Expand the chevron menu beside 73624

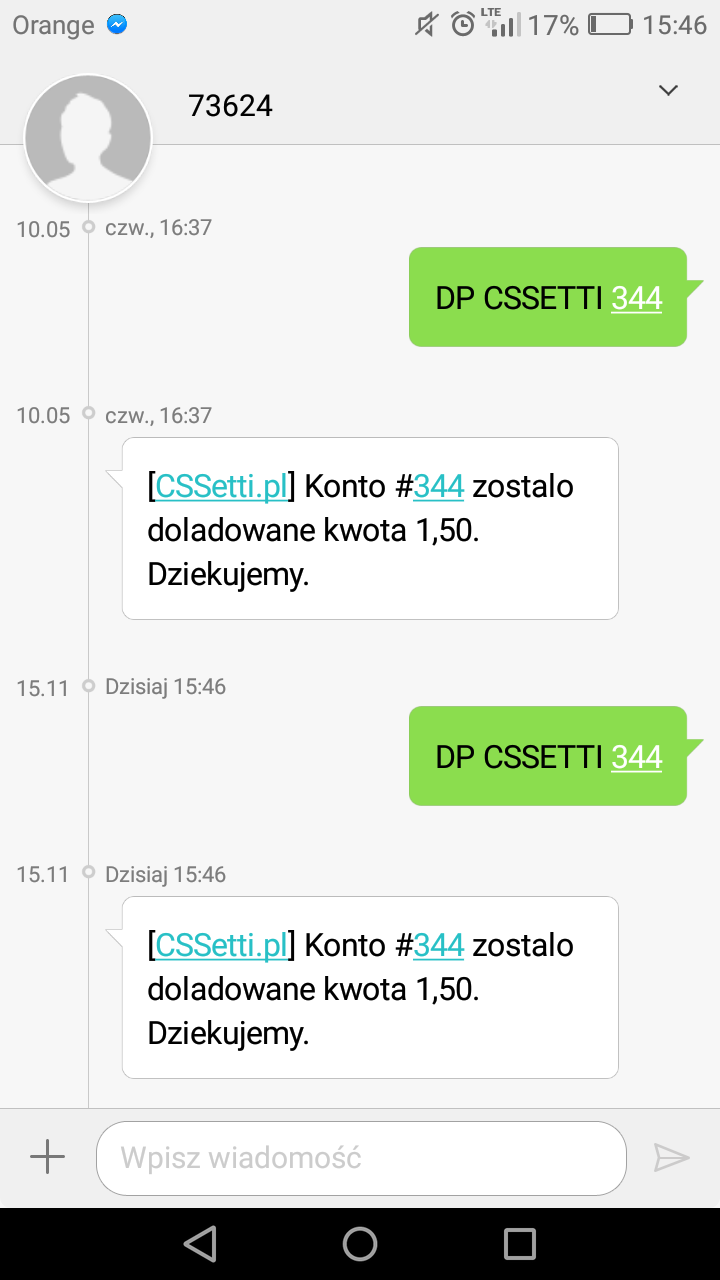pyautogui.click(x=668, y=91)
